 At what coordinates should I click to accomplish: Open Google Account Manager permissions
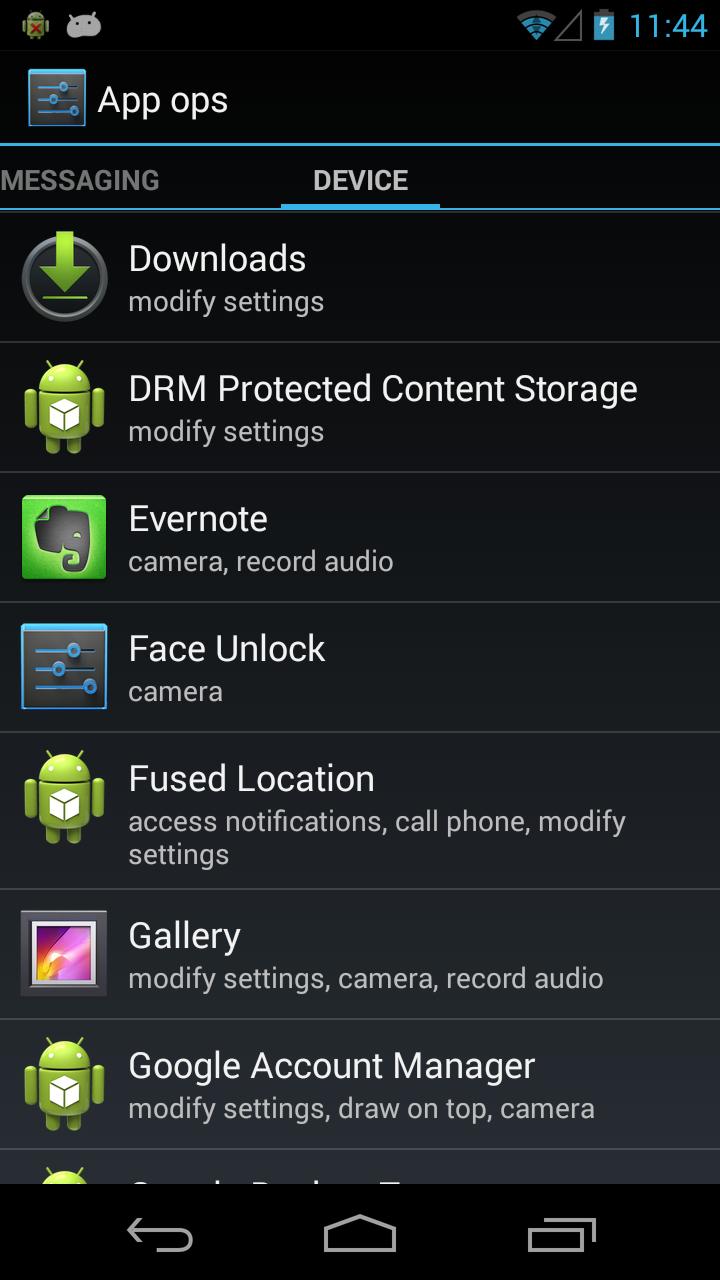360,1084
